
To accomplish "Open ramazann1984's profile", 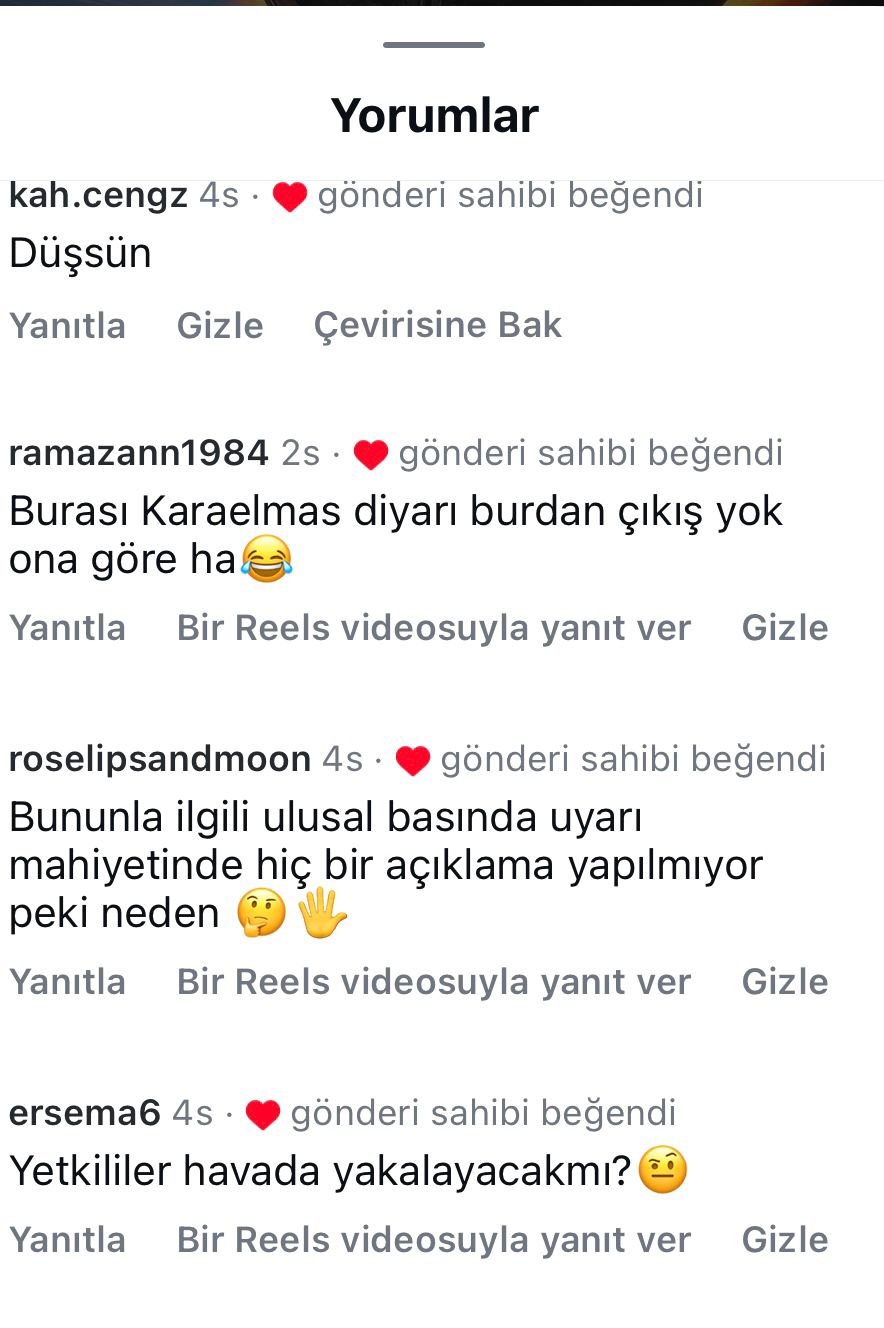I will click(x=138, y=454).
